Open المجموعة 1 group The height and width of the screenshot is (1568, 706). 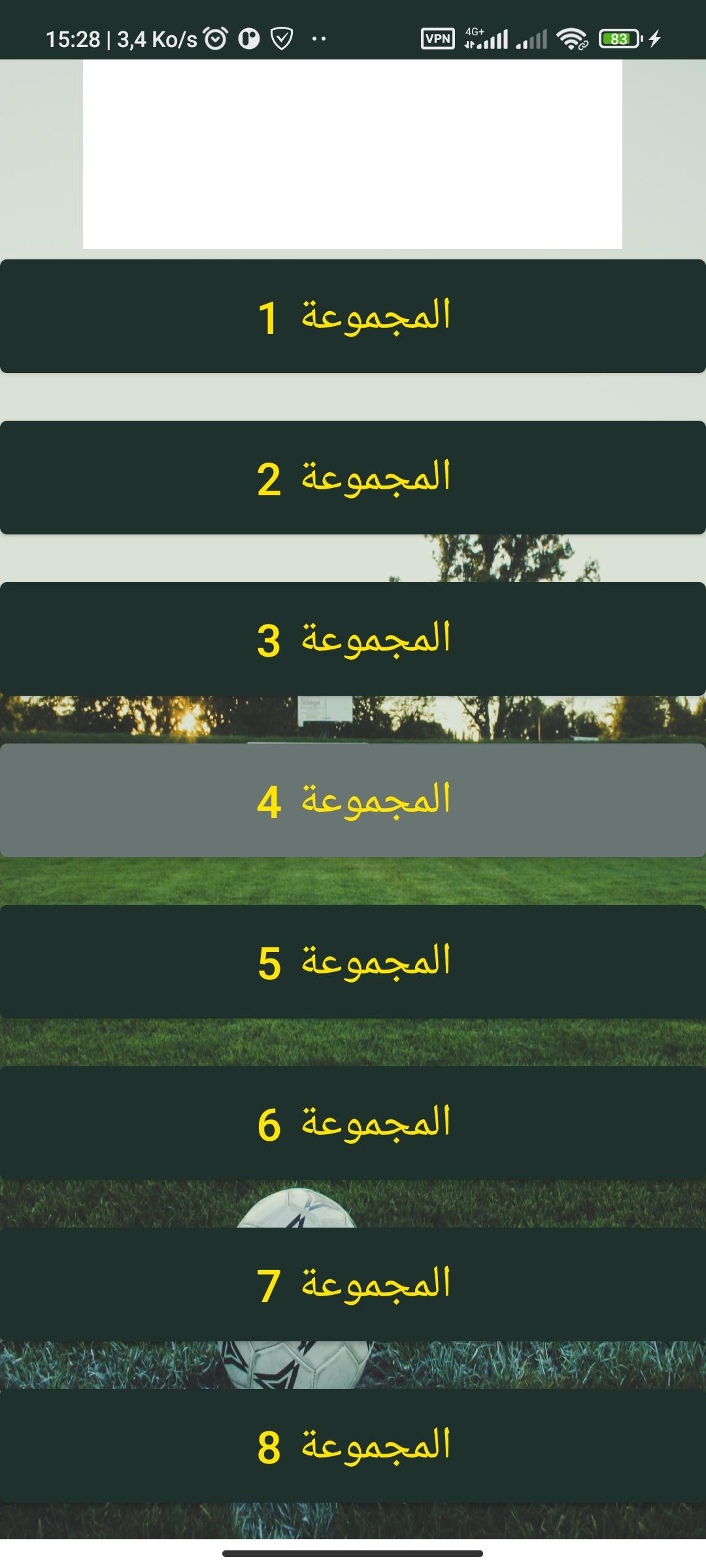[353, 316]
